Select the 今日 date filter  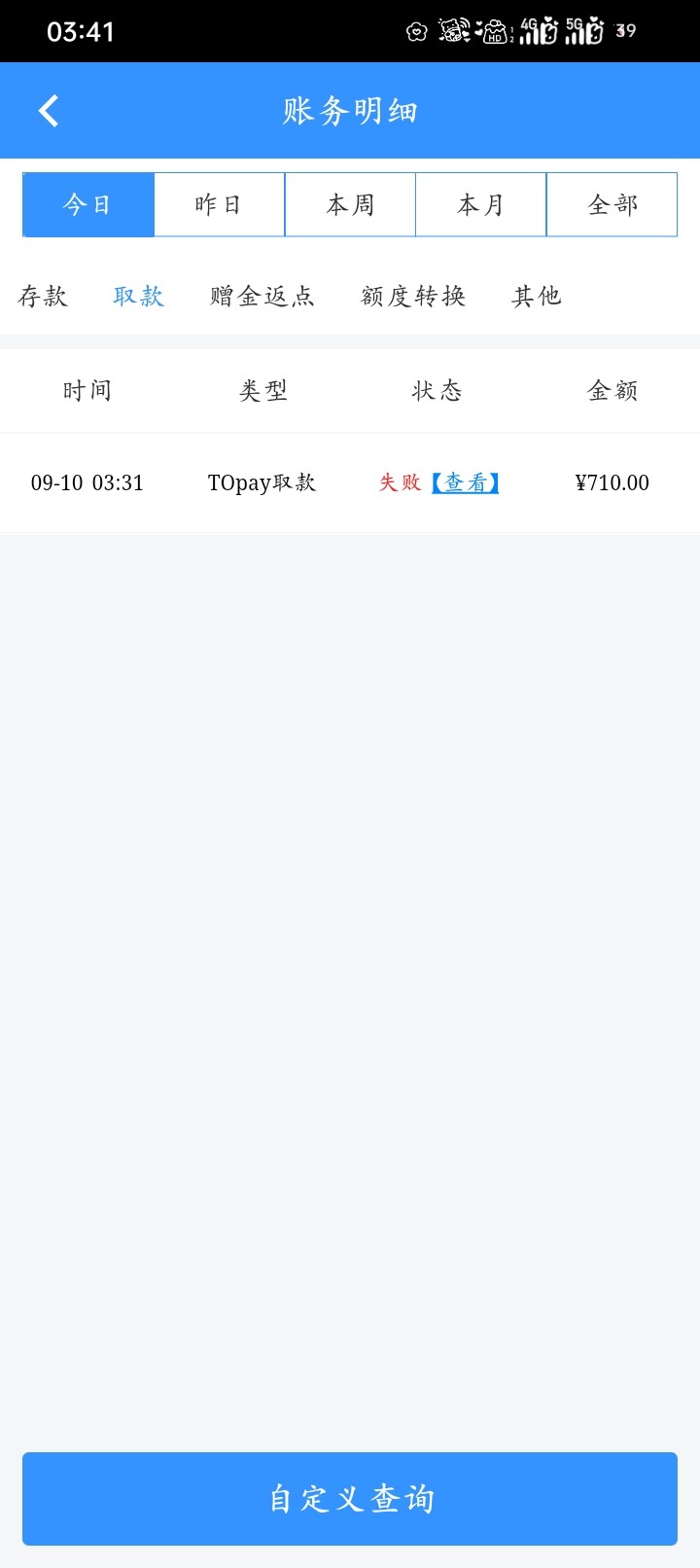coord(88,204)
